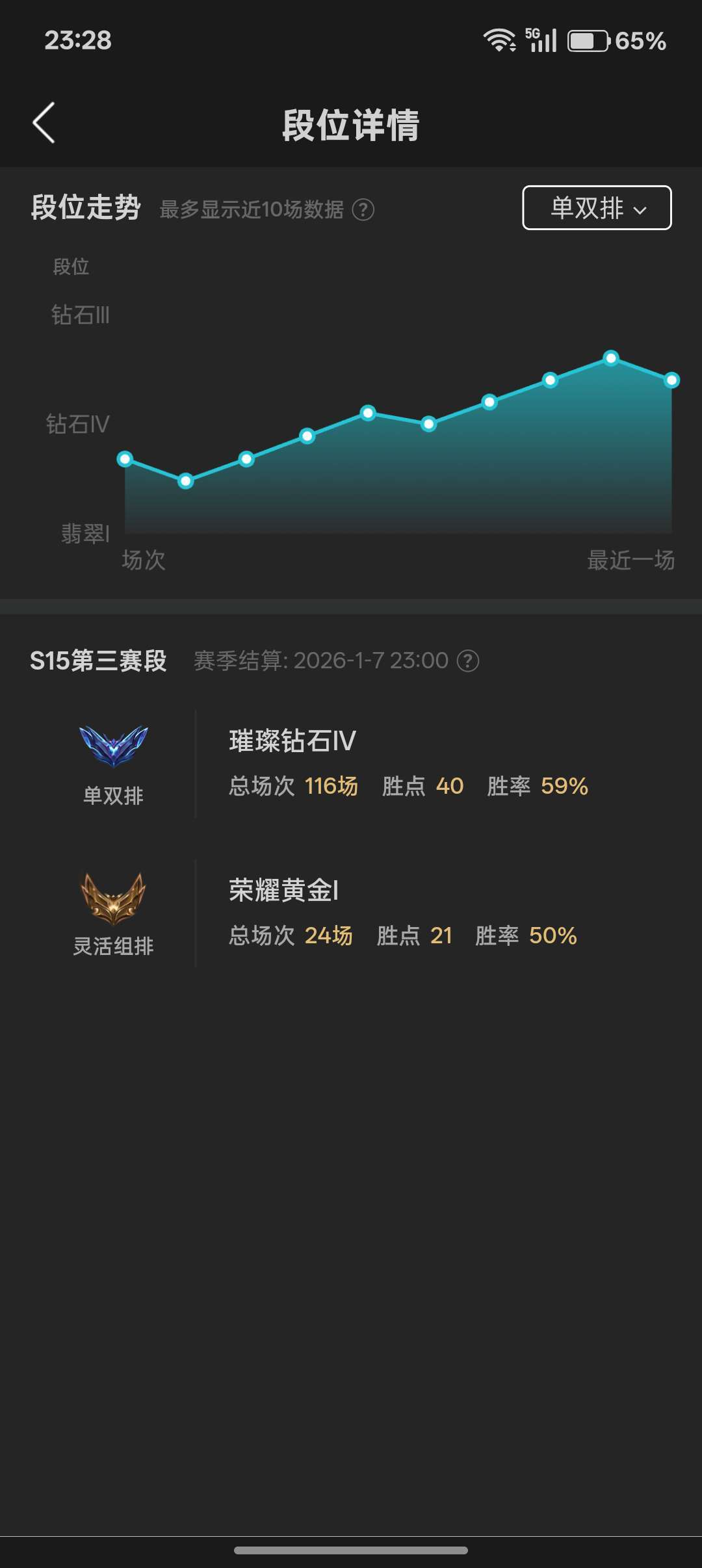Expand the queue selector chevron

[640, 211]
